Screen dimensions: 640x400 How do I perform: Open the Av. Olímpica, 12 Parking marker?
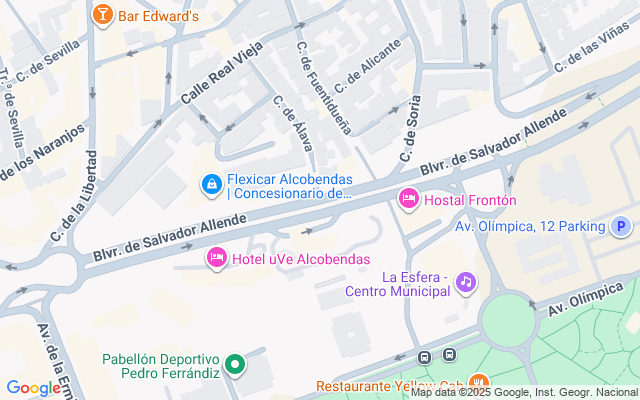(x=622, y=227)
